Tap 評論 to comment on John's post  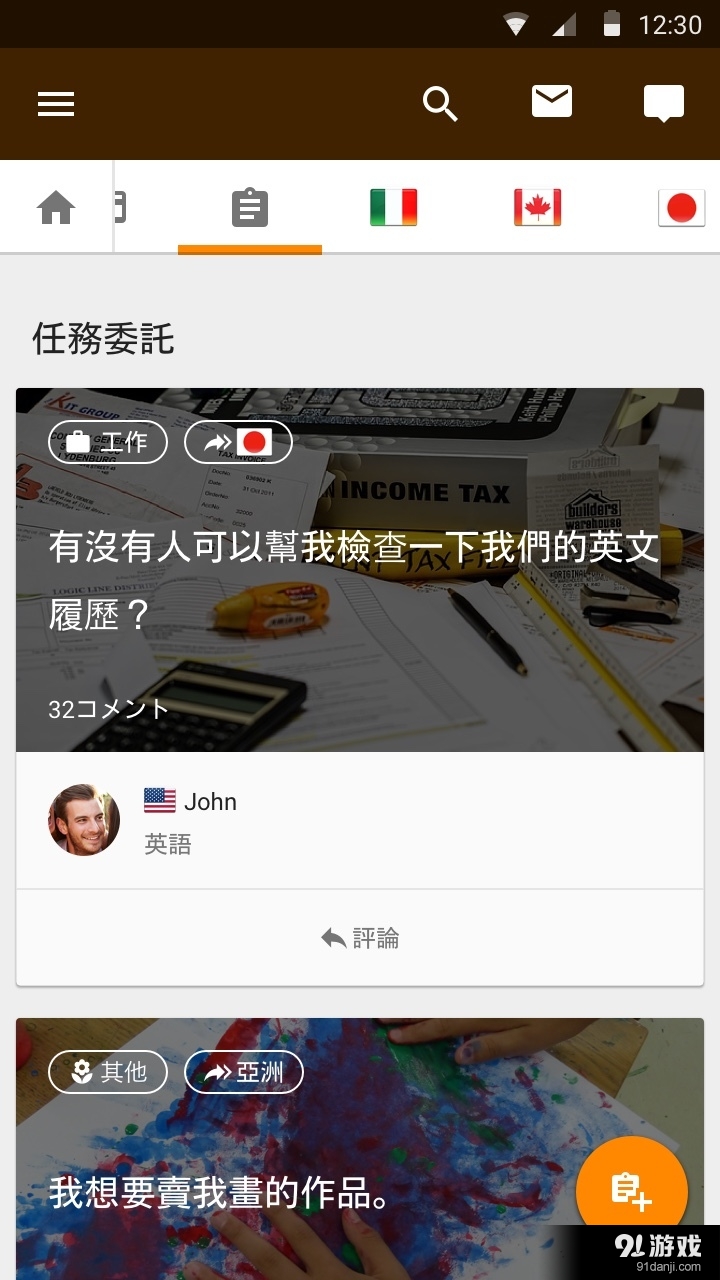(x=359, y=938)
